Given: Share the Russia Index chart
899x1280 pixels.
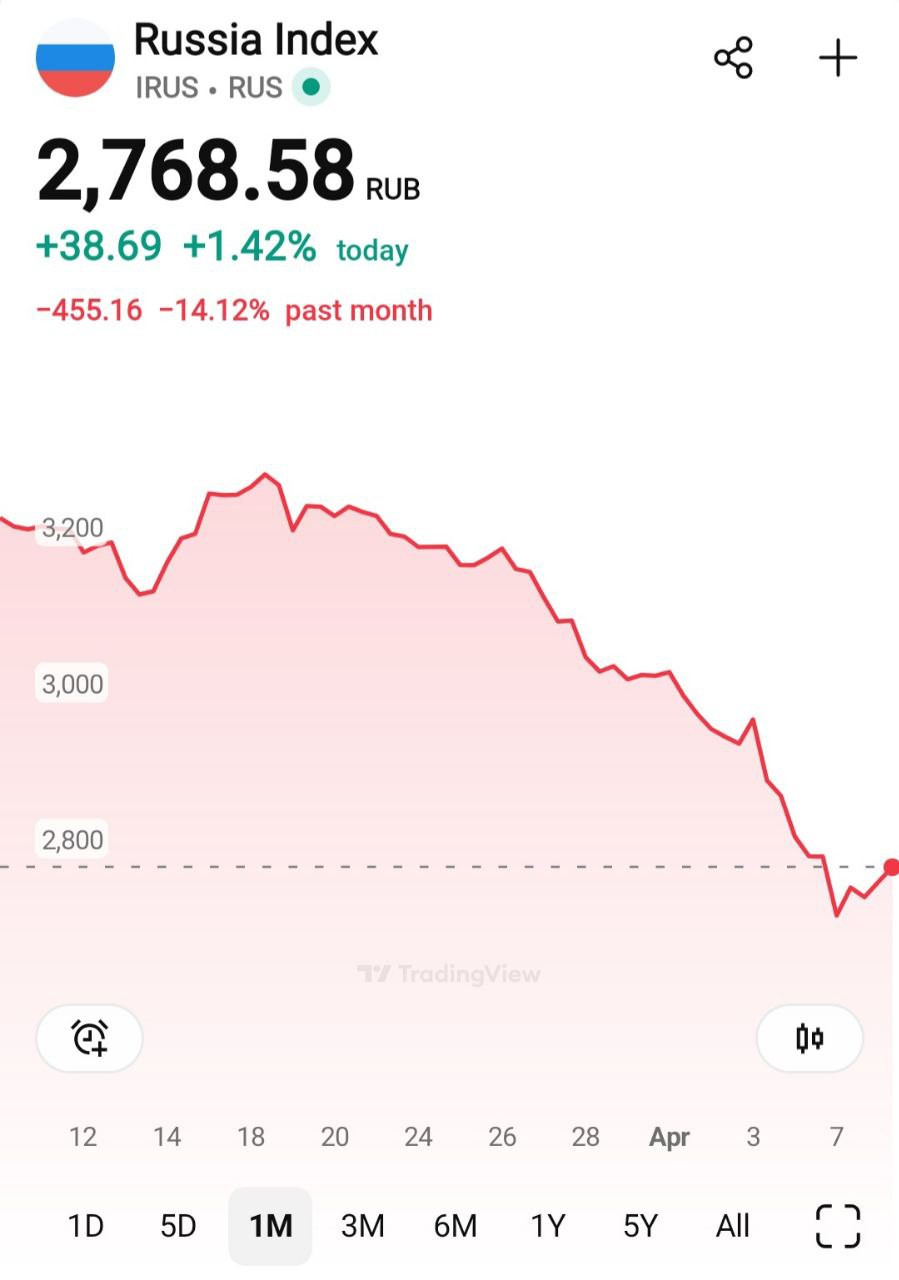Looking at the screenshot, I should pos(733,58).
